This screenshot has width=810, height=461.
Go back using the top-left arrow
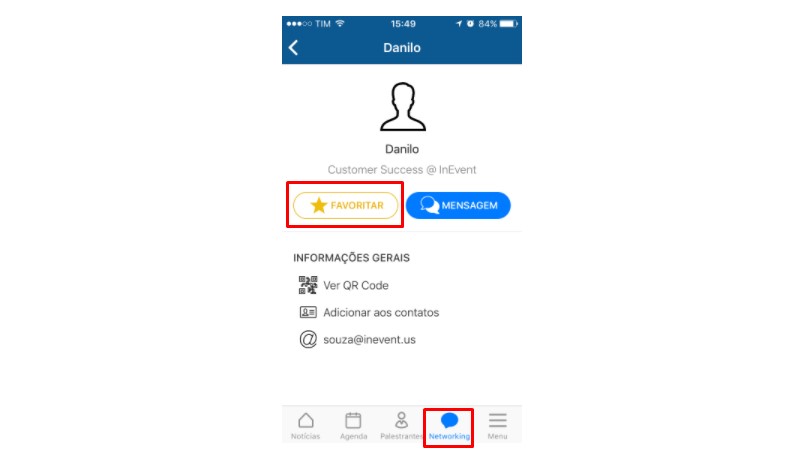[x=293, y=48]
